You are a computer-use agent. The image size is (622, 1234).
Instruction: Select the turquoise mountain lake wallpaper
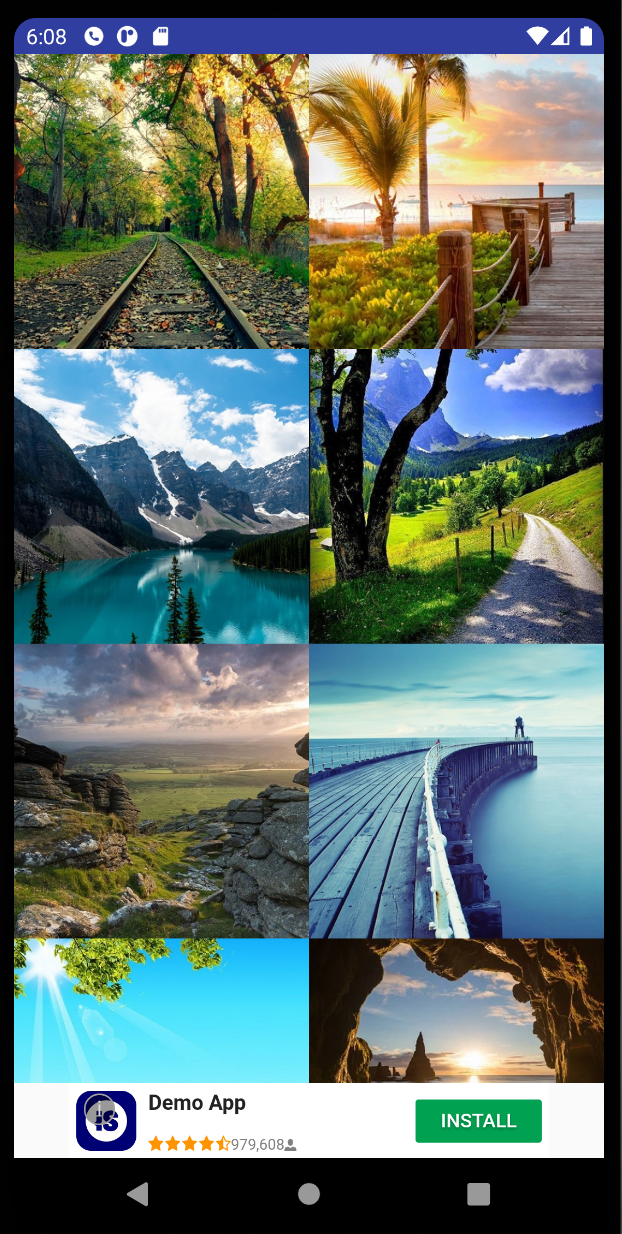point(161,496)
